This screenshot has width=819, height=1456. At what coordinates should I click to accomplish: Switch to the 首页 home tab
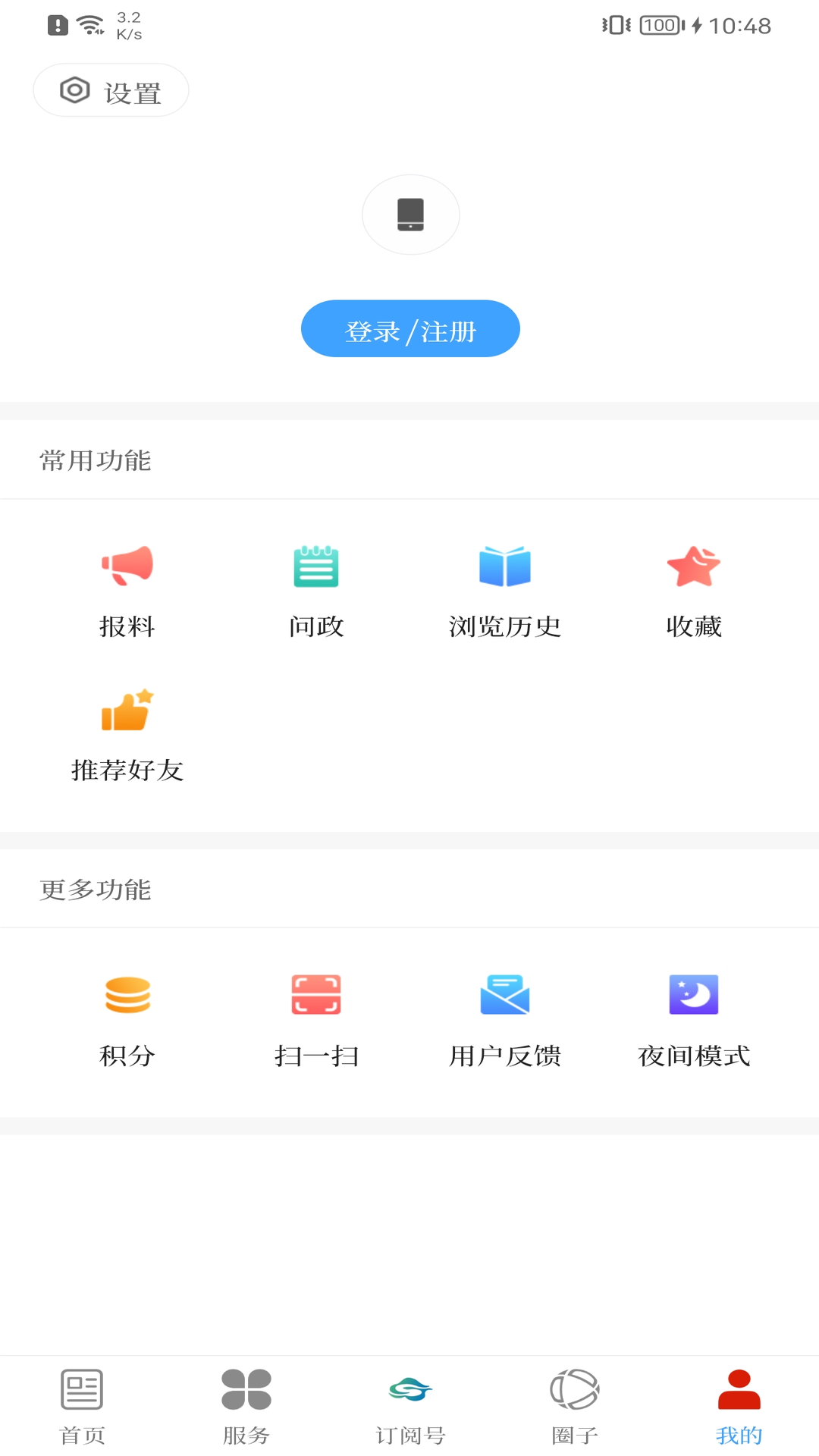[81, 1407]
